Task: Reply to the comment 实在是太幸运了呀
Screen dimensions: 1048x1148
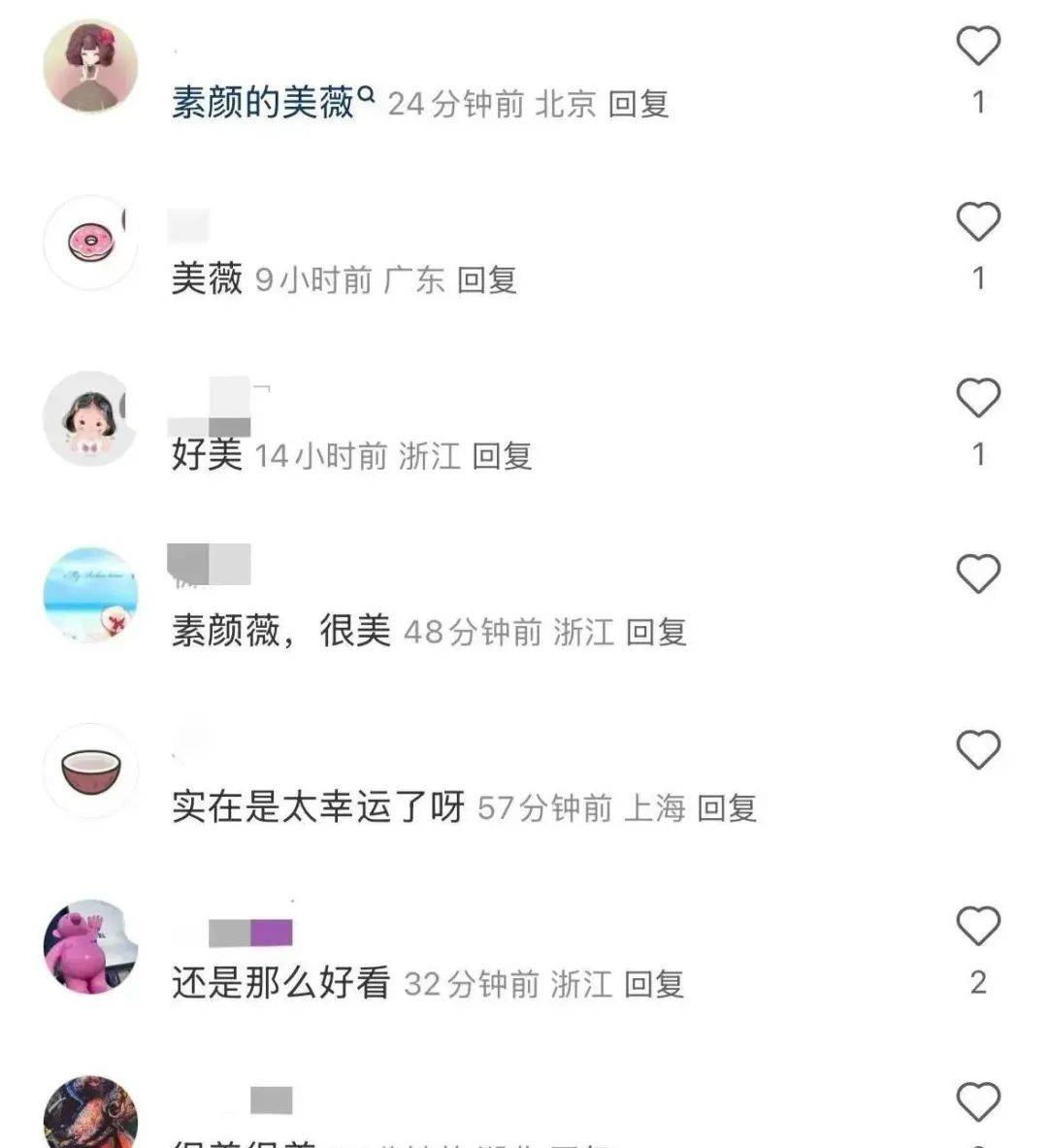Action: [x=727, y=807]
